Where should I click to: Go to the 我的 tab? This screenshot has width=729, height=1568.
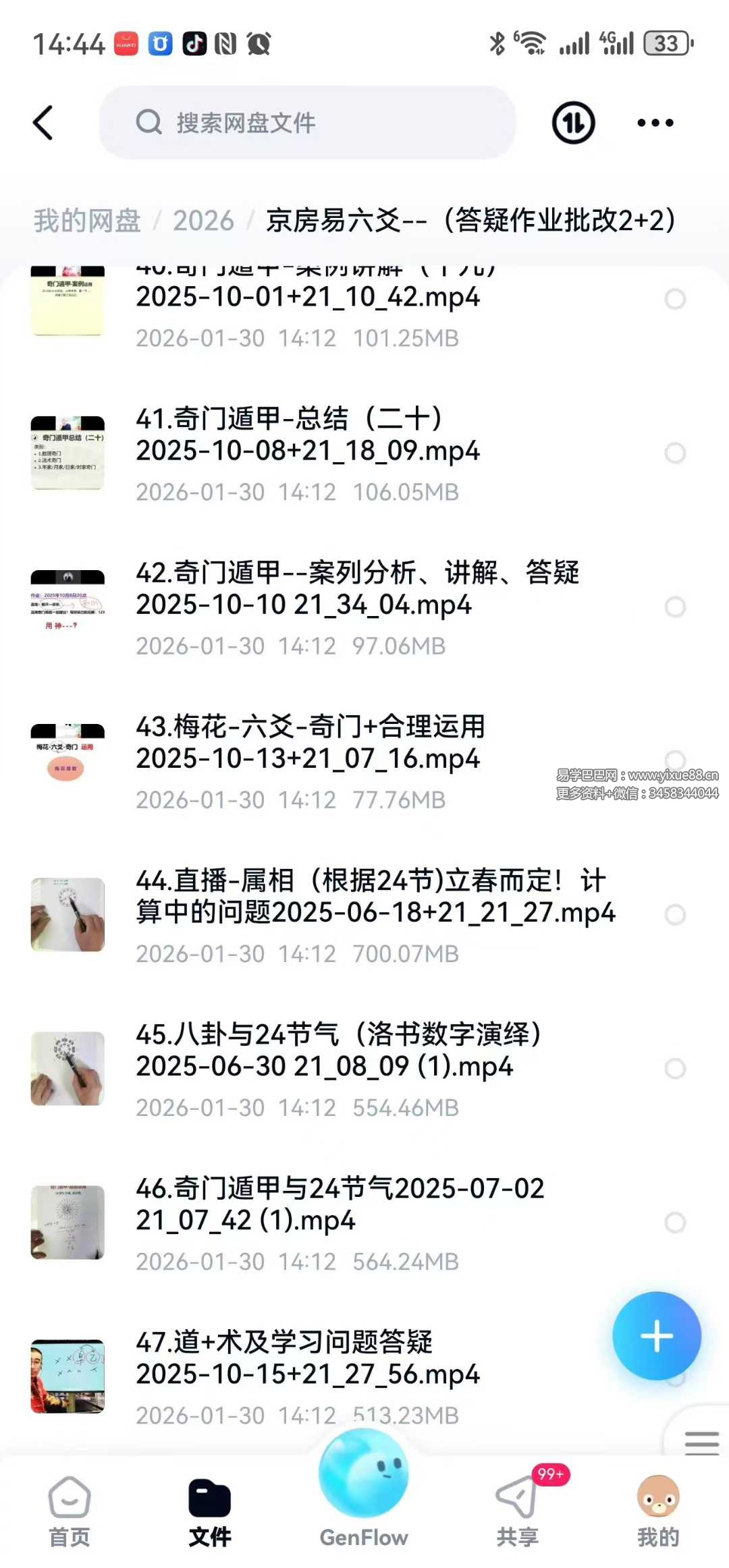pyautogui.click(x=657, y=1510)
